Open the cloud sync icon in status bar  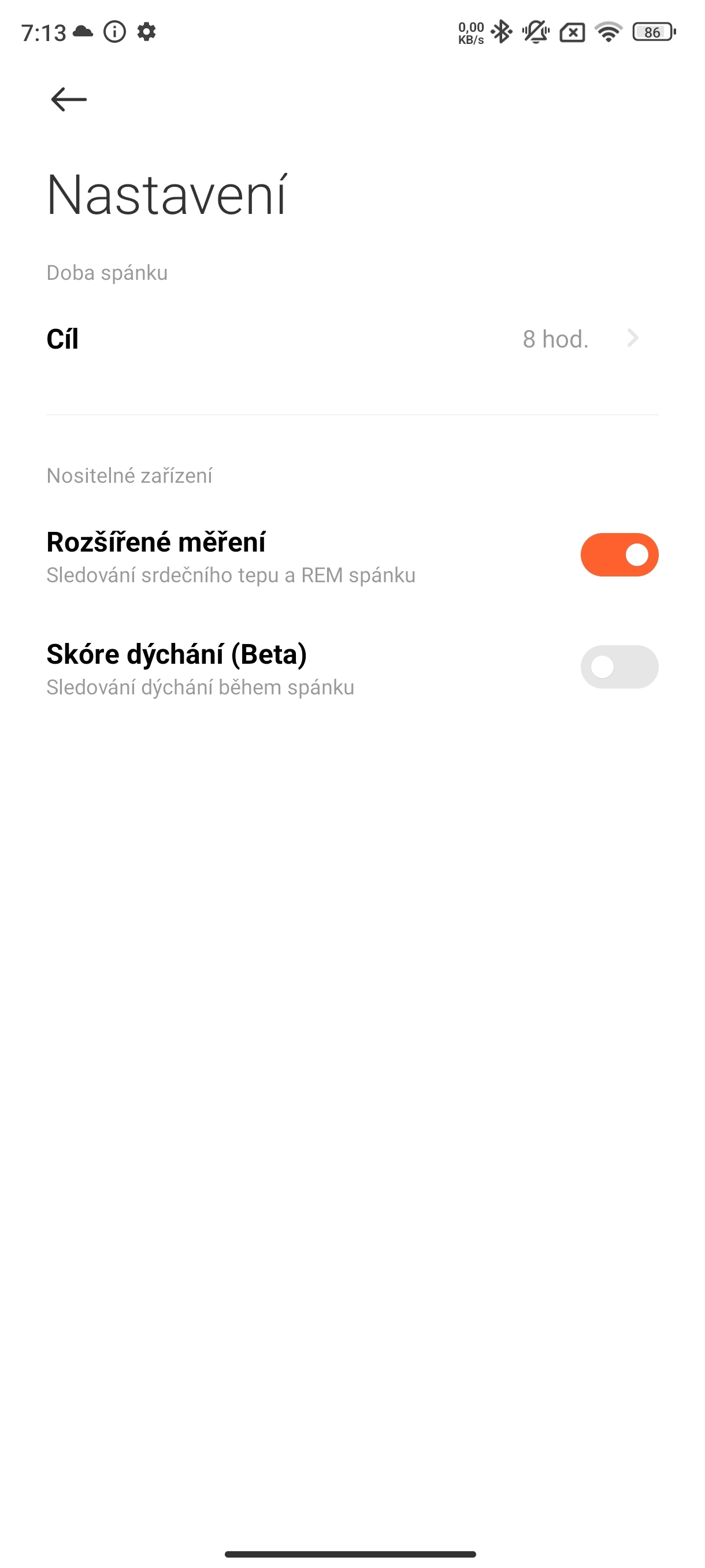(81, 32)
